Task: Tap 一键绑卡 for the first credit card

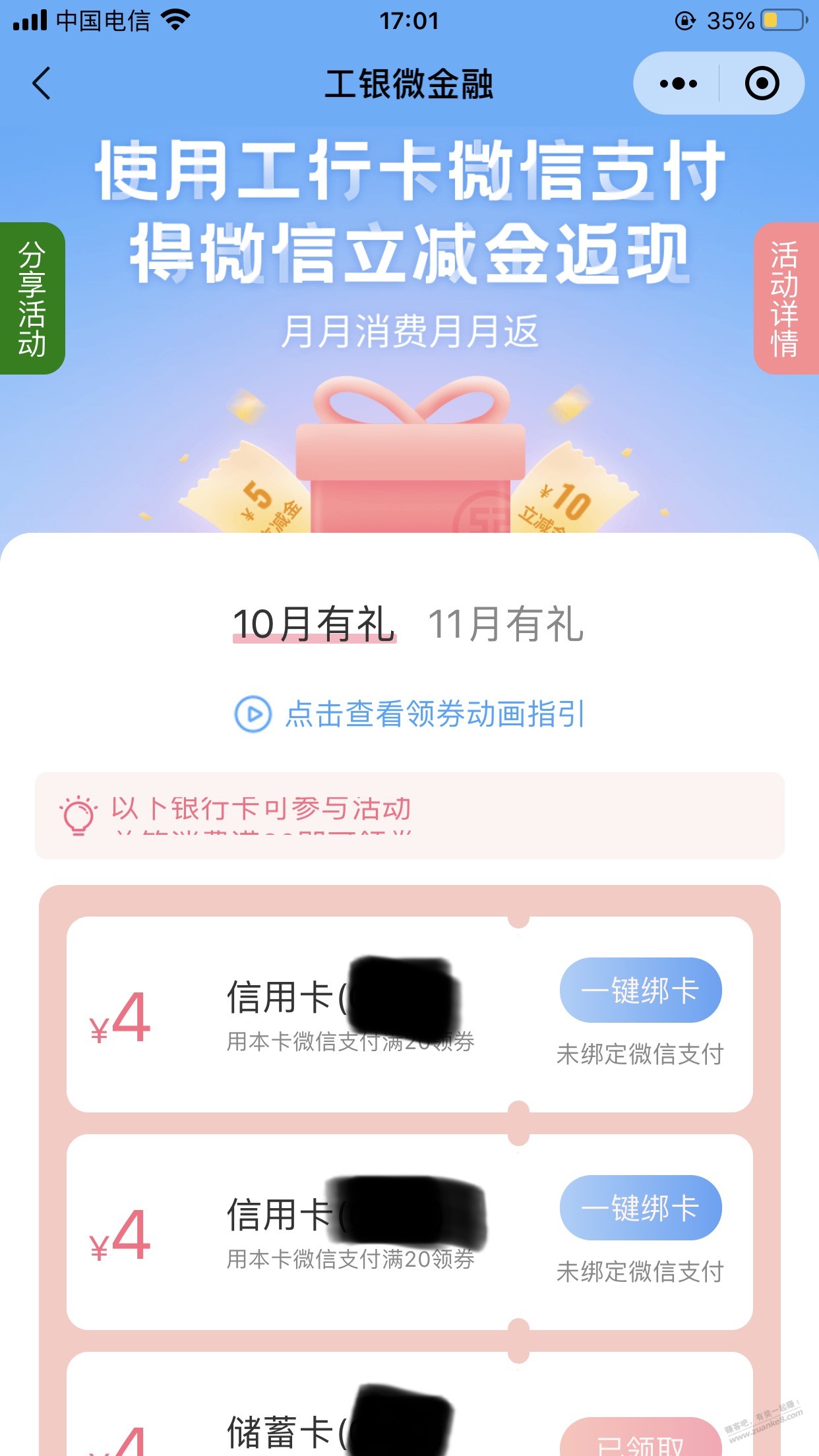Action: tap(640, 990)
